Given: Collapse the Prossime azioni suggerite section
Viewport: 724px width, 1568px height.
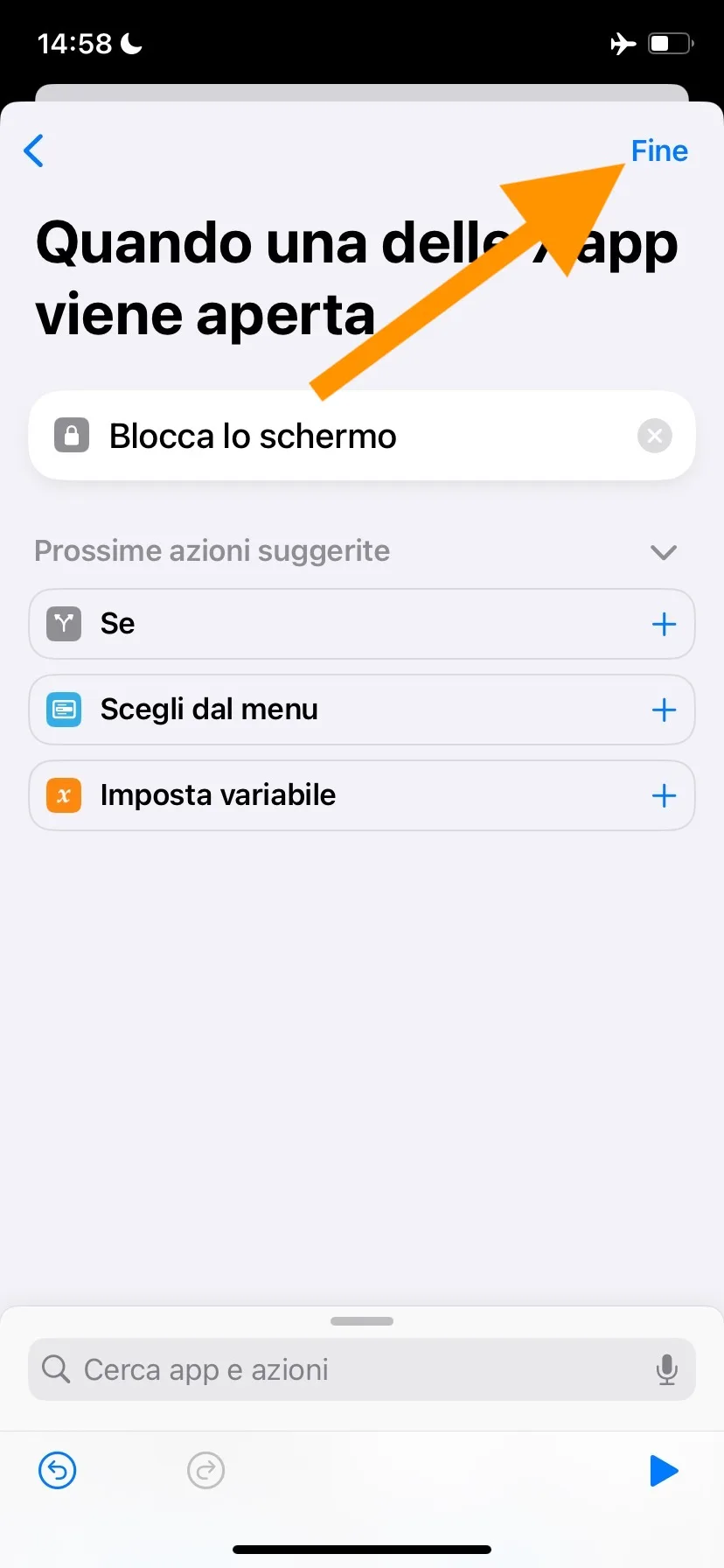Looking at the screenshot, I should 664,552.
